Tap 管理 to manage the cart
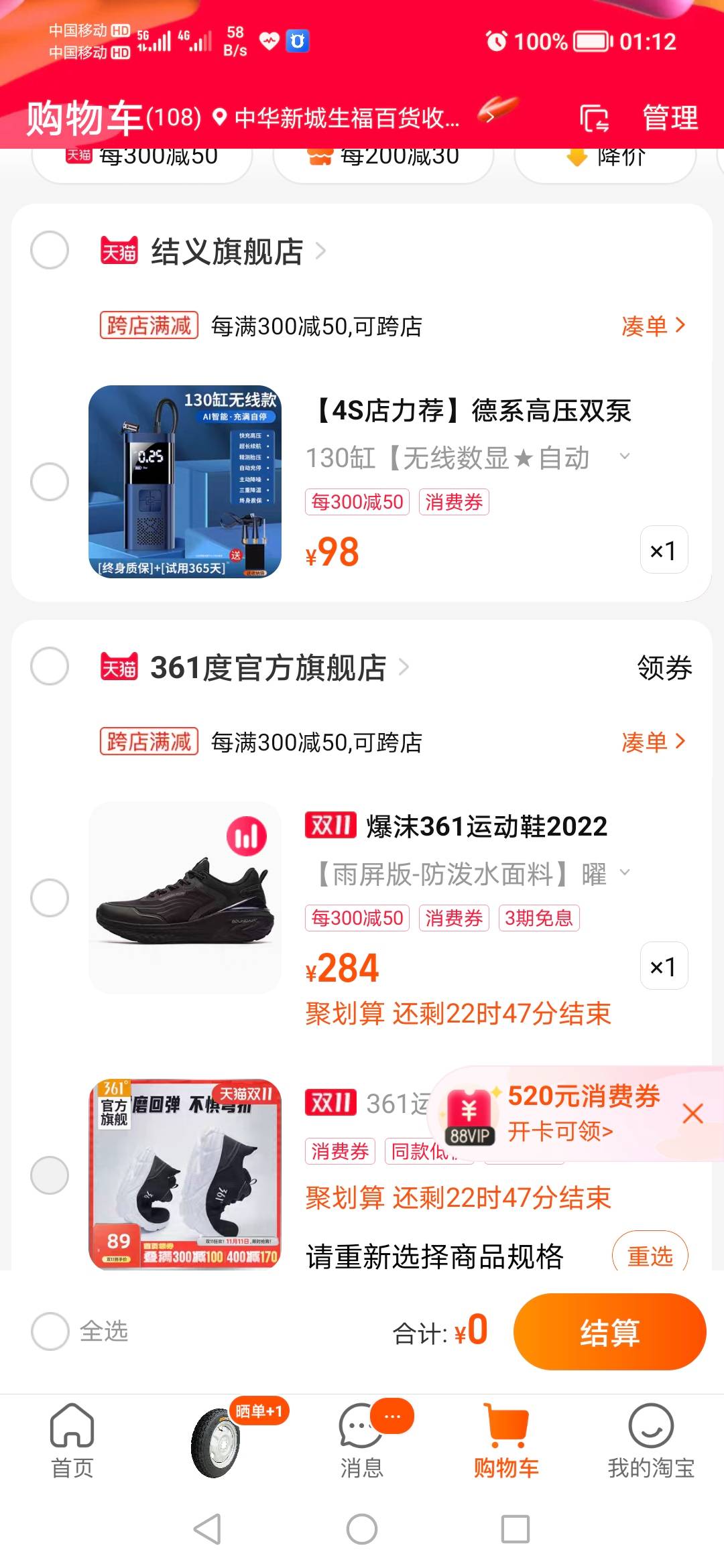This screenshot has height=1568, width=724. 670,118
